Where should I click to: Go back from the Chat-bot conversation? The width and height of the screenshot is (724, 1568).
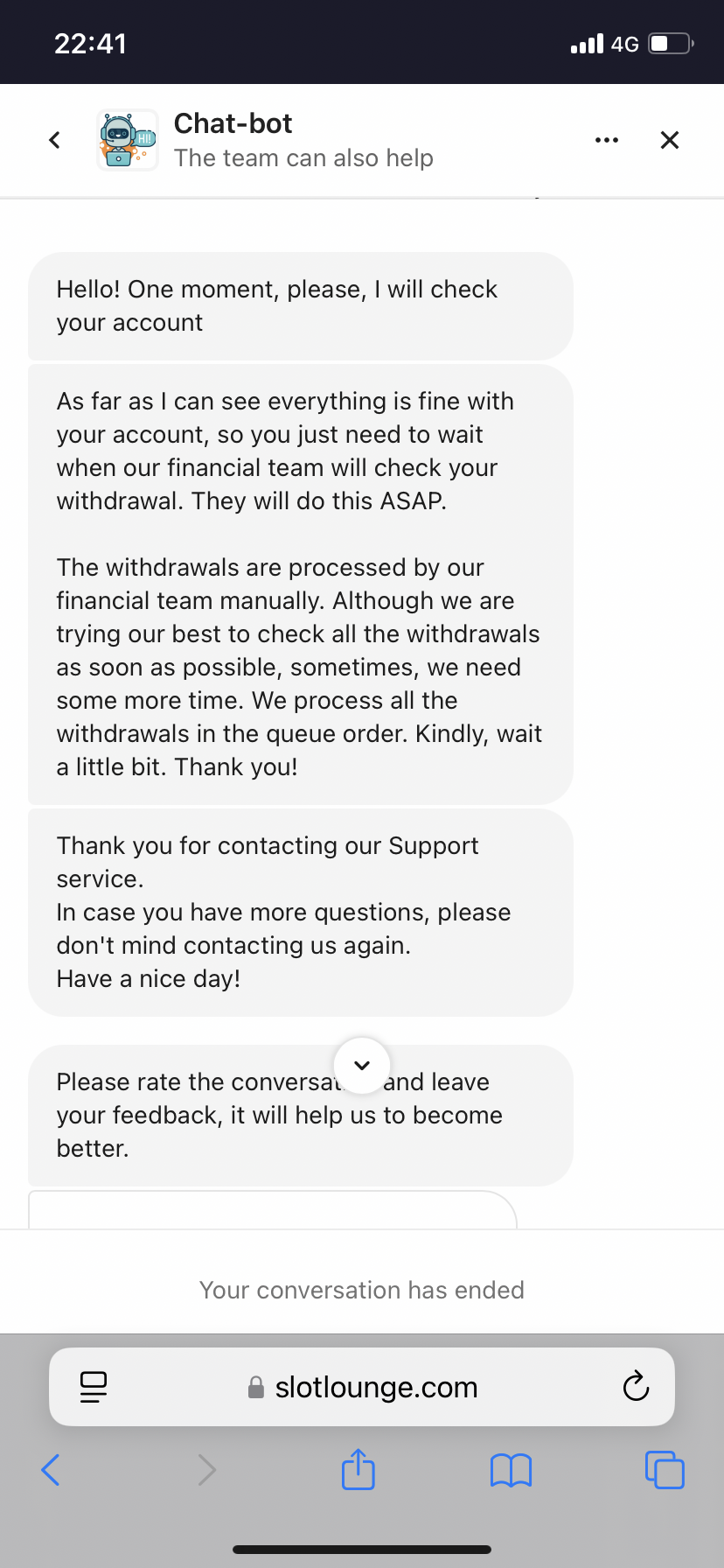pyautogui.click(x=54, y=140)
